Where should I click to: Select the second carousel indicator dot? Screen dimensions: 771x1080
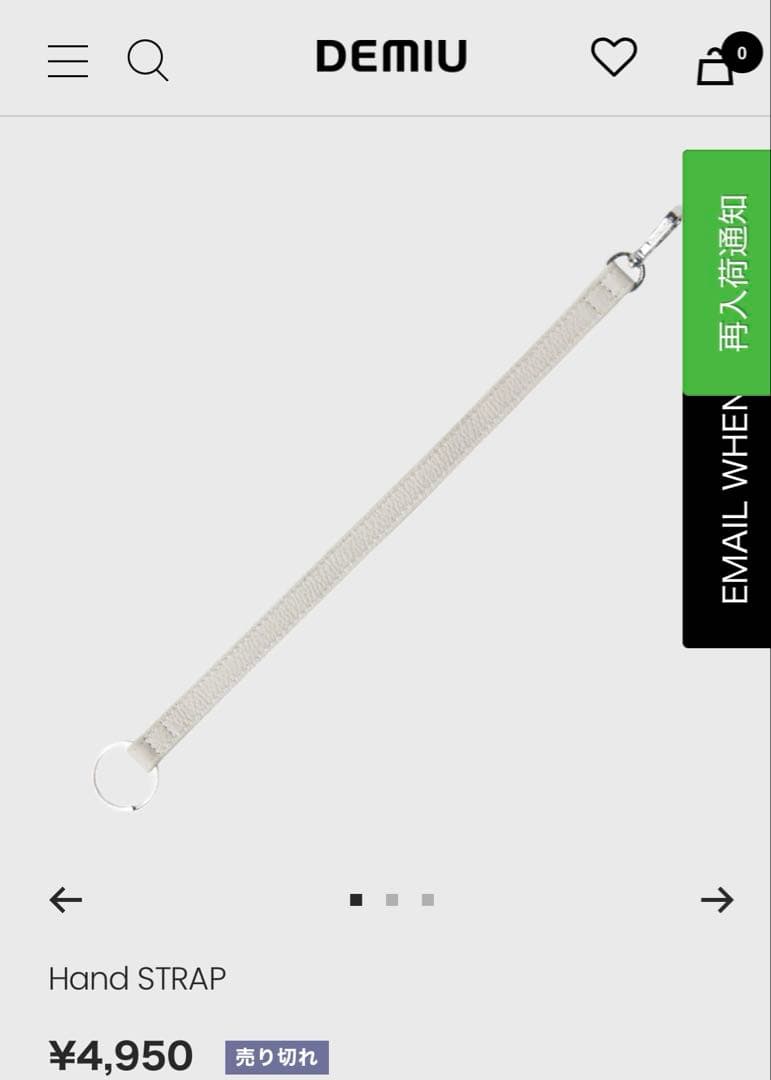(392, 899)
